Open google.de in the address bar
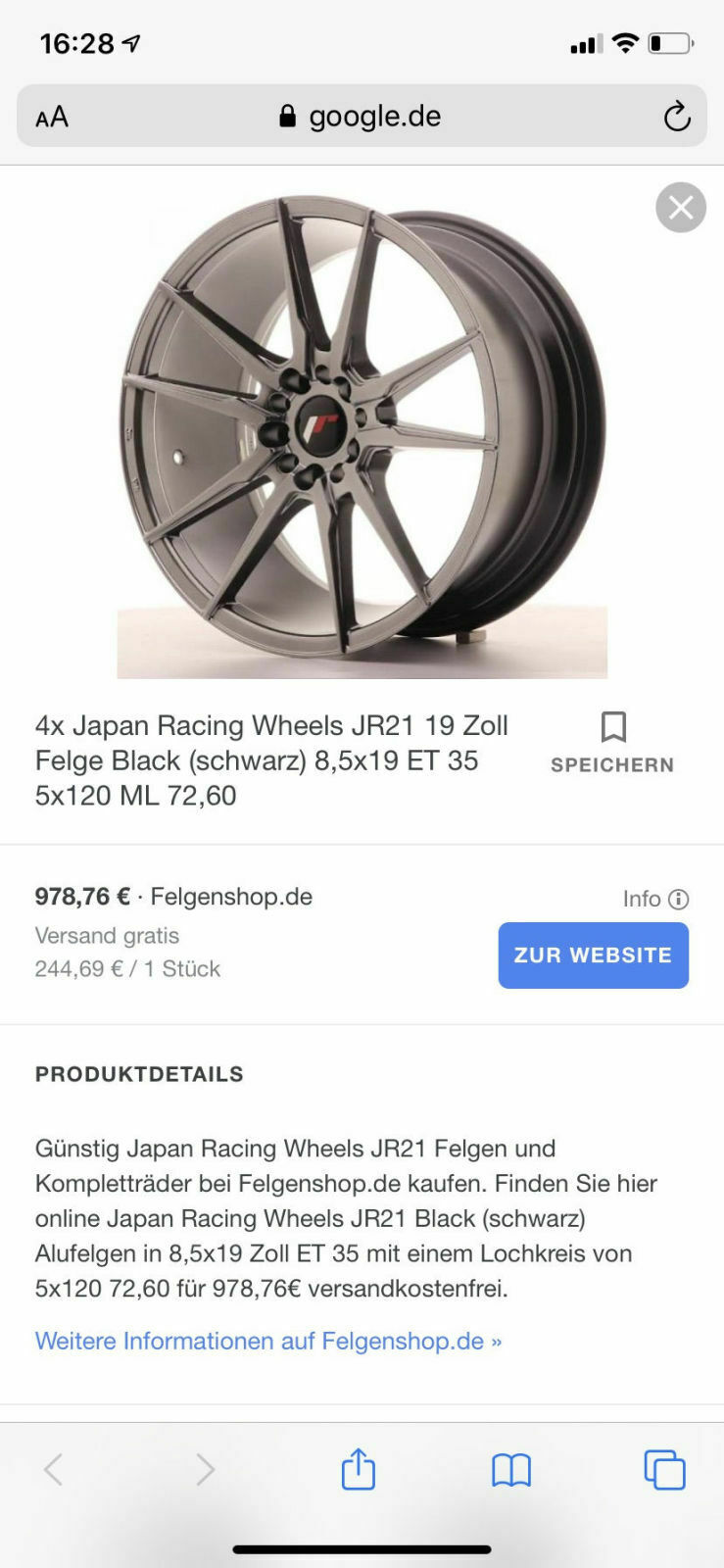 pyautogui.click(x=374, y=116)
